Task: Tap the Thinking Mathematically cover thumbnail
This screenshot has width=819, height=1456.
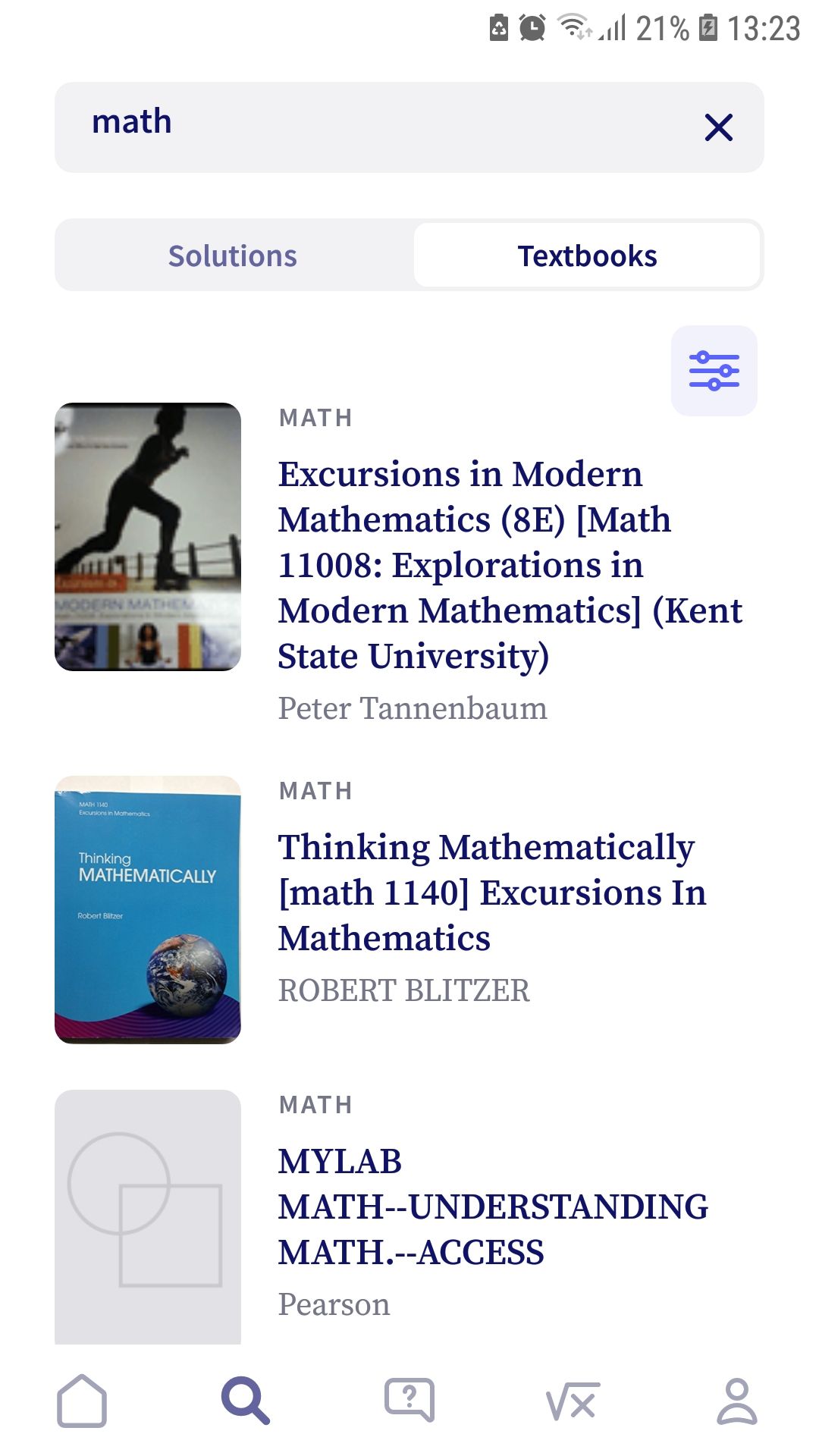Action: tap(149, 909)
